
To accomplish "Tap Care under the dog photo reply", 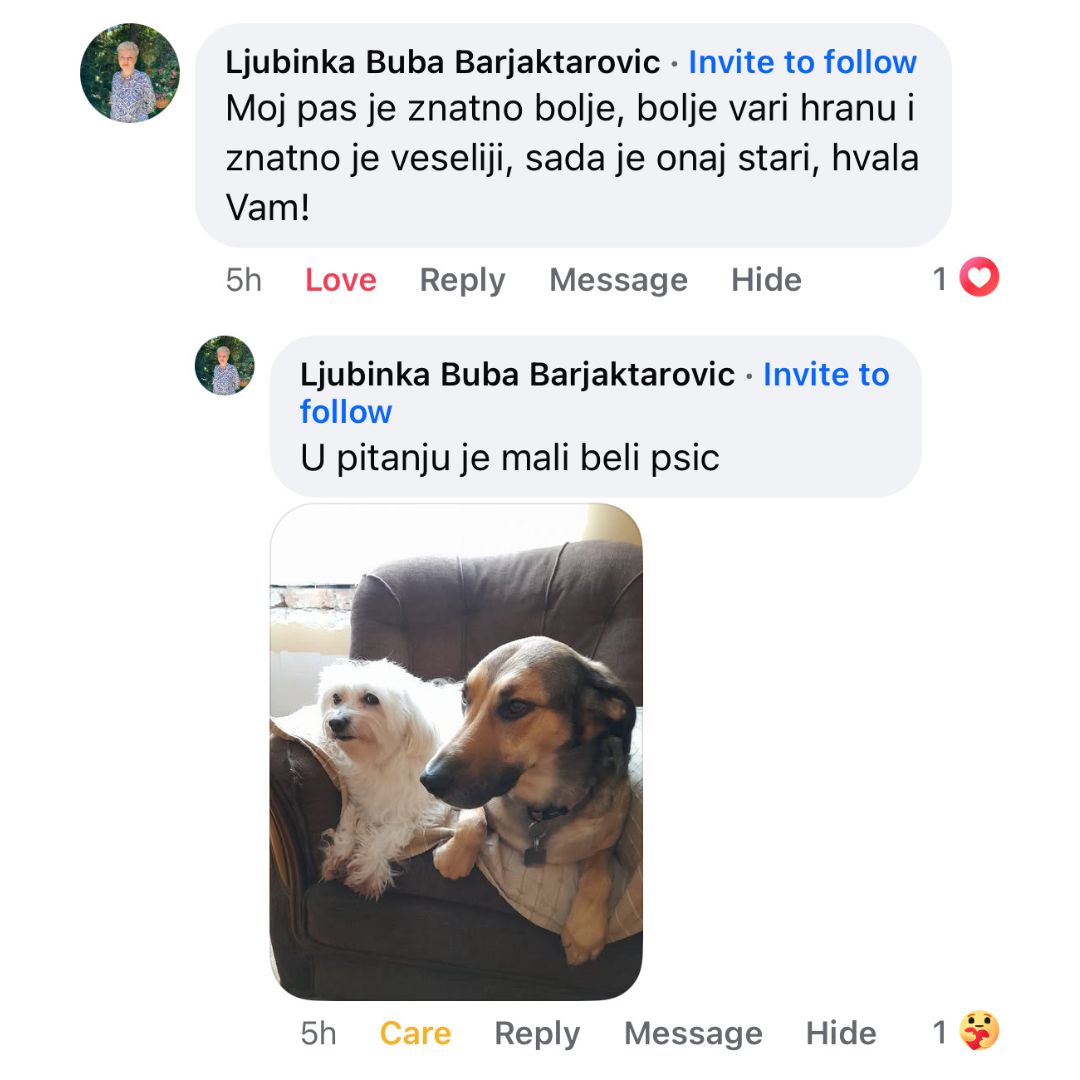I will 415,1033.
